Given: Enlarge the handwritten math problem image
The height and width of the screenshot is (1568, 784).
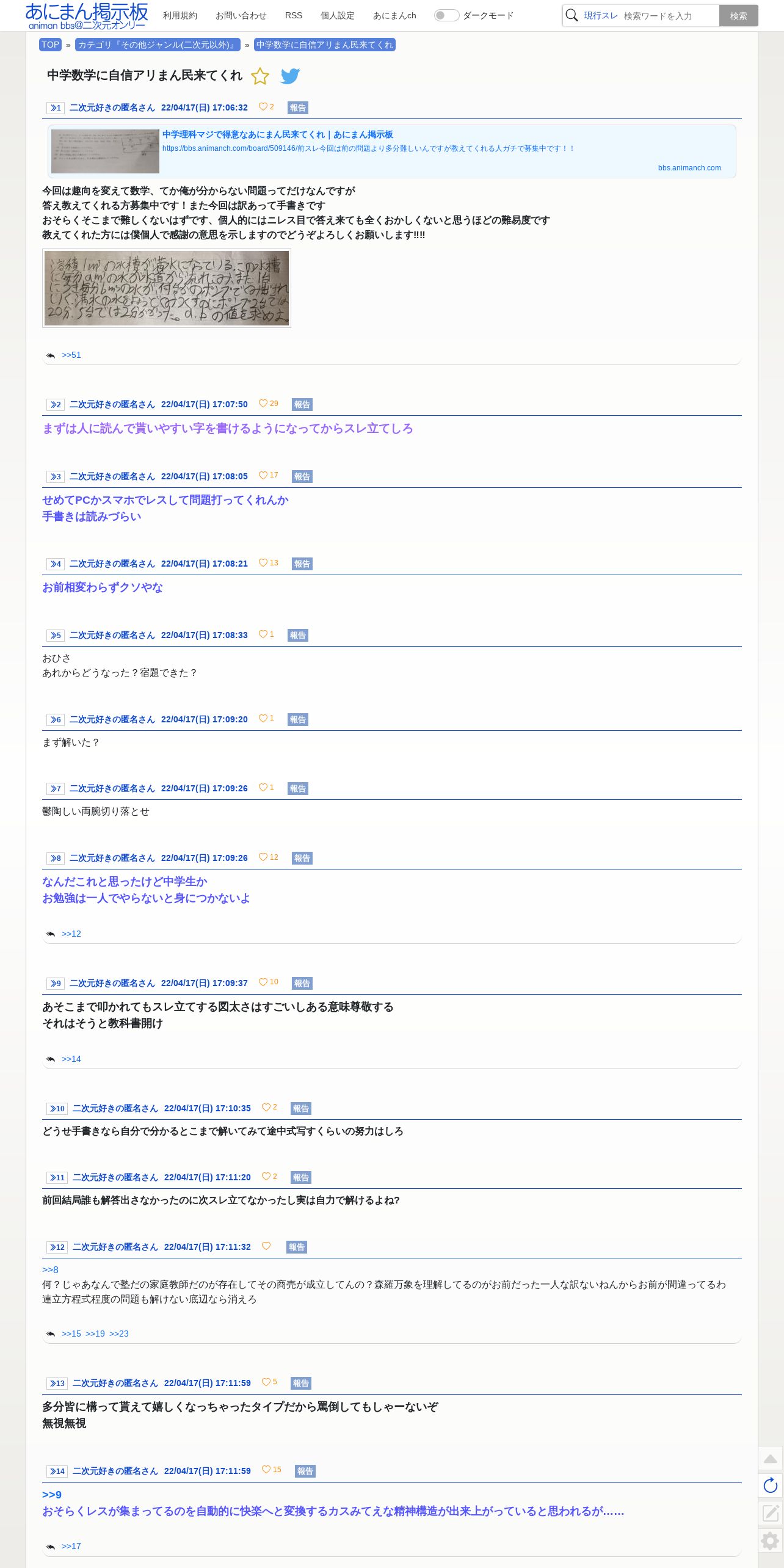Looking at the screenshot, I should pyautogui.click(x=167, y=288).
